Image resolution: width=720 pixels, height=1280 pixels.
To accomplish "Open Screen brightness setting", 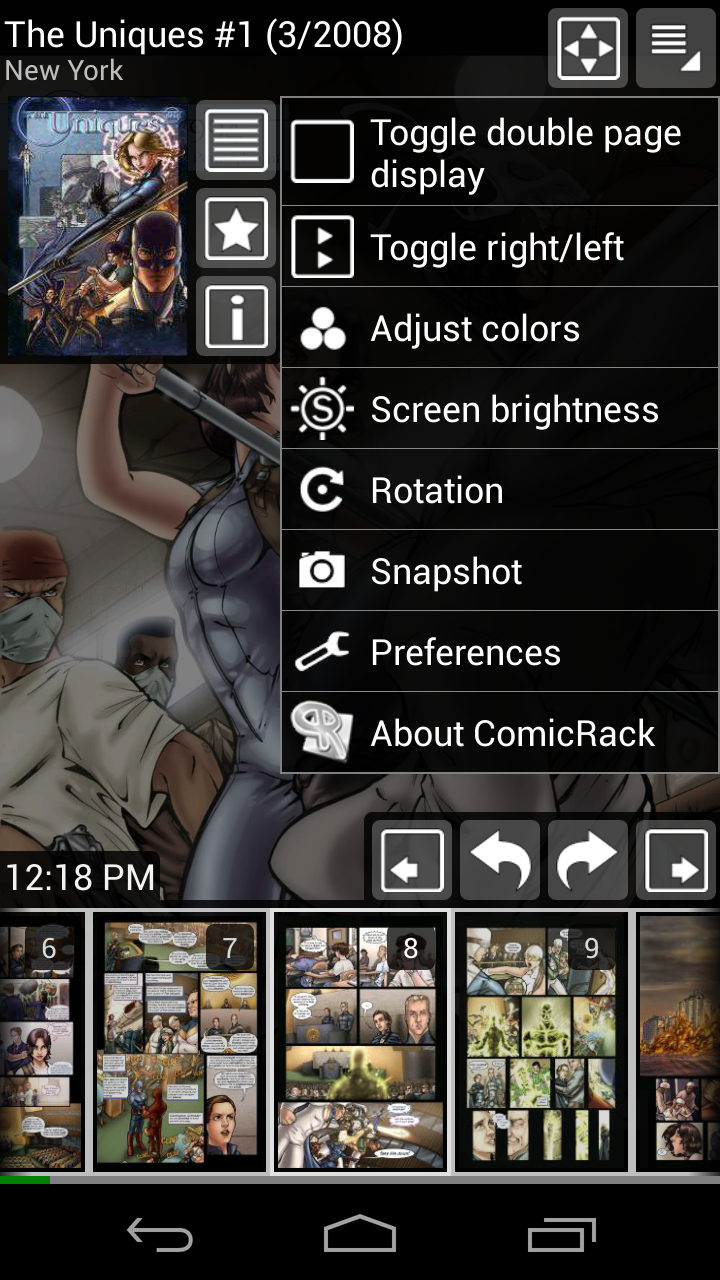I will (x=500, y=409).
